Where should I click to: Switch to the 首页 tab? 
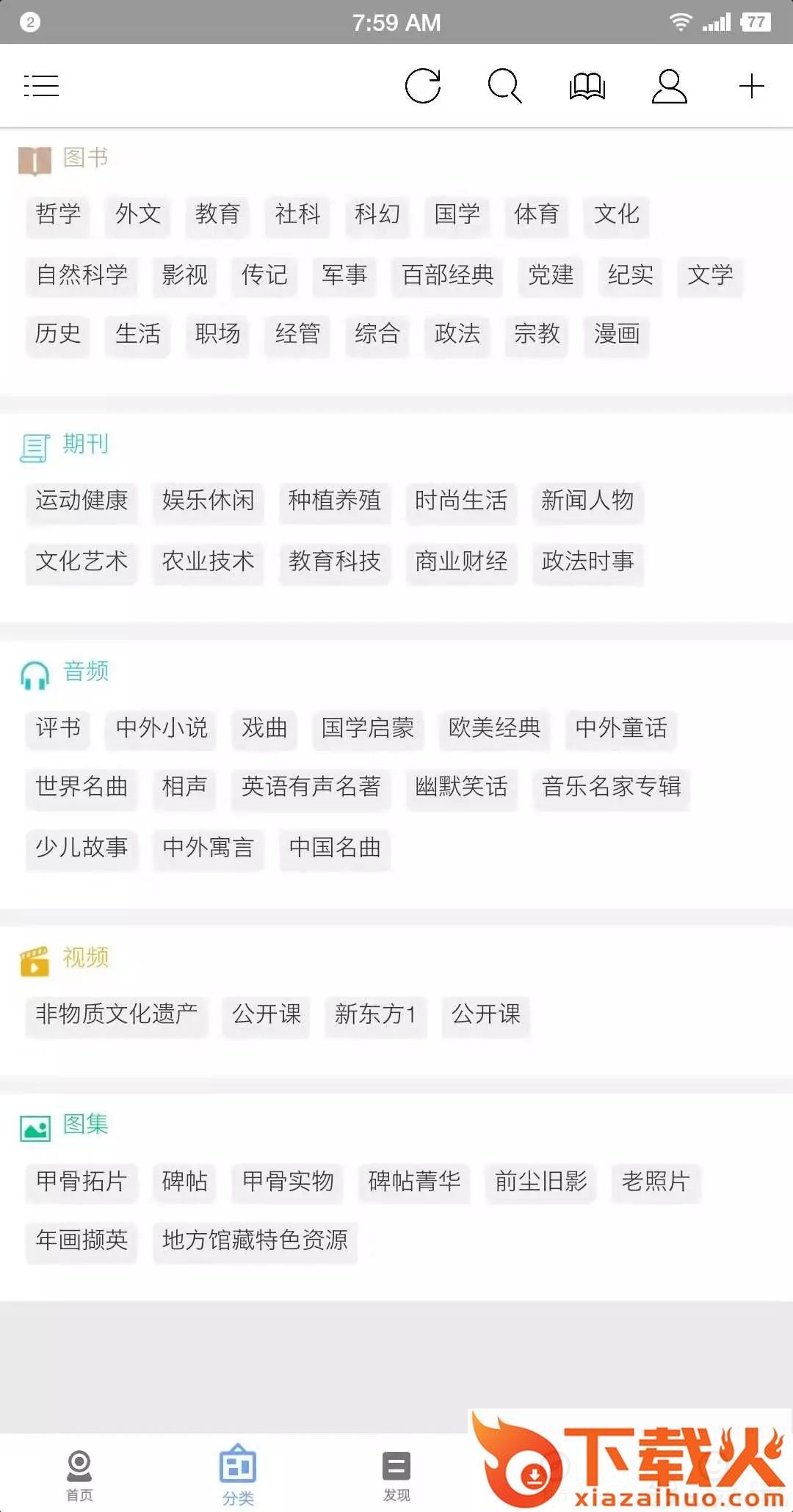click(79, 1475)
